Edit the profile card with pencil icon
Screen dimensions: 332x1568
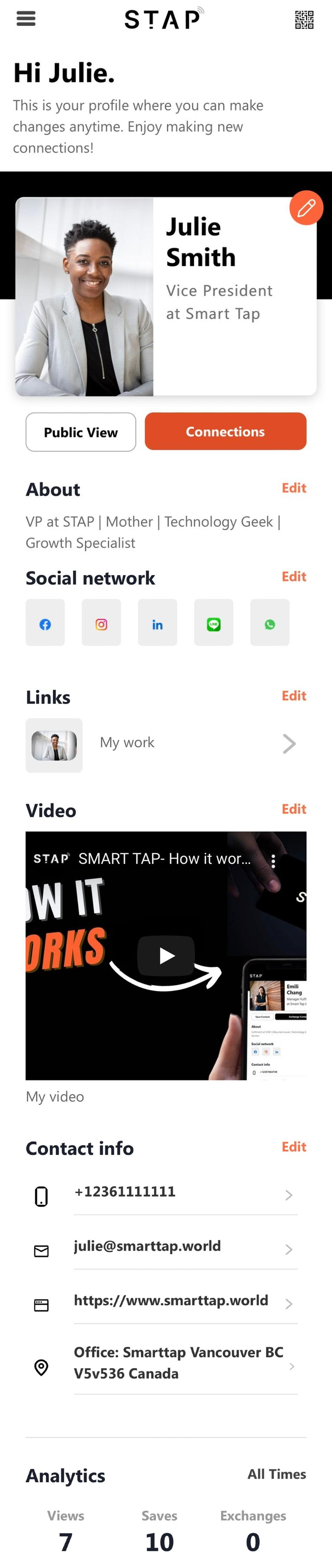[x=306, y=208]
